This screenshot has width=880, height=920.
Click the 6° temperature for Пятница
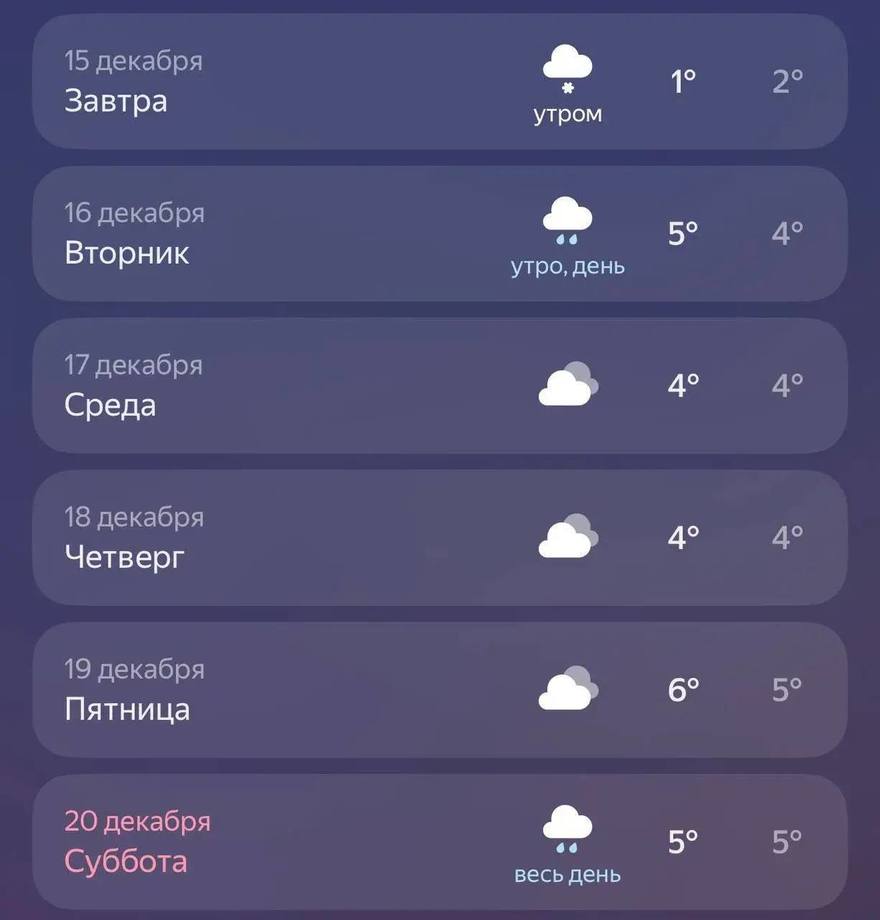point(681,688)
